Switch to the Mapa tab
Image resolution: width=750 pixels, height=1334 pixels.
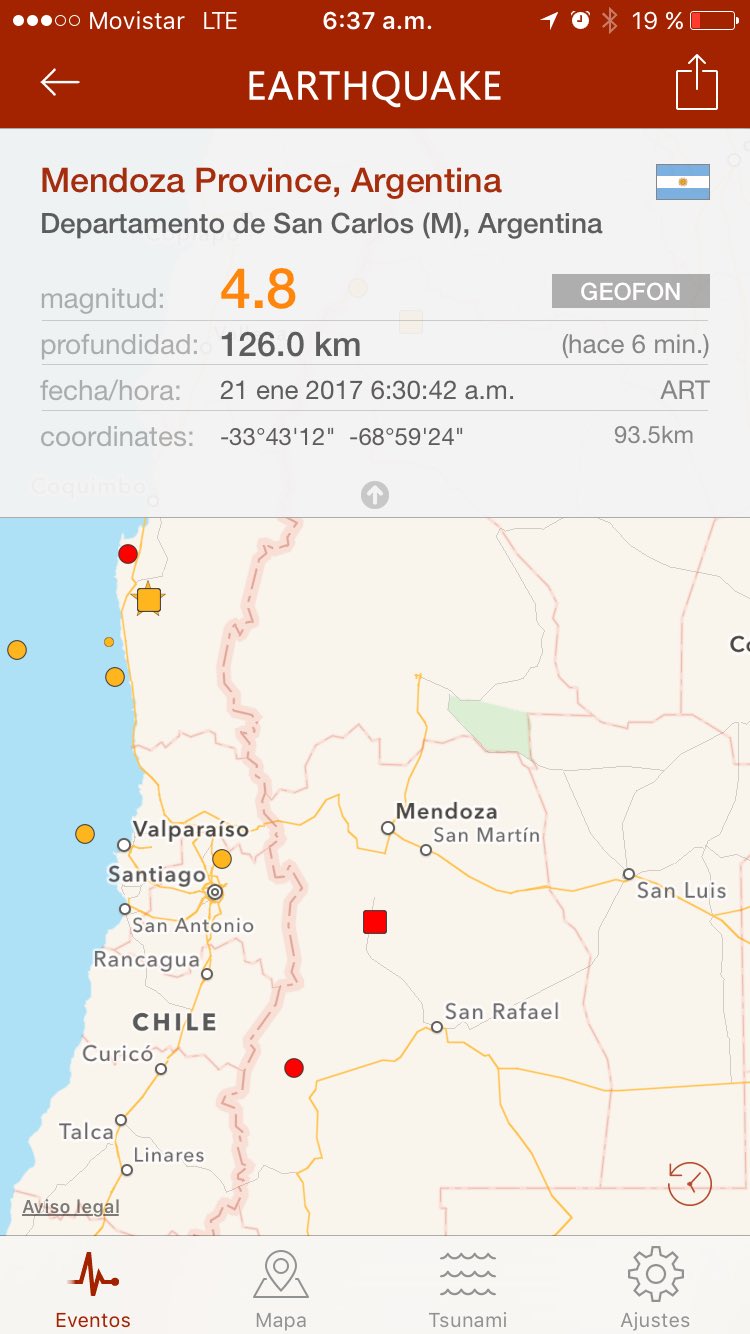pos(281,1289)
